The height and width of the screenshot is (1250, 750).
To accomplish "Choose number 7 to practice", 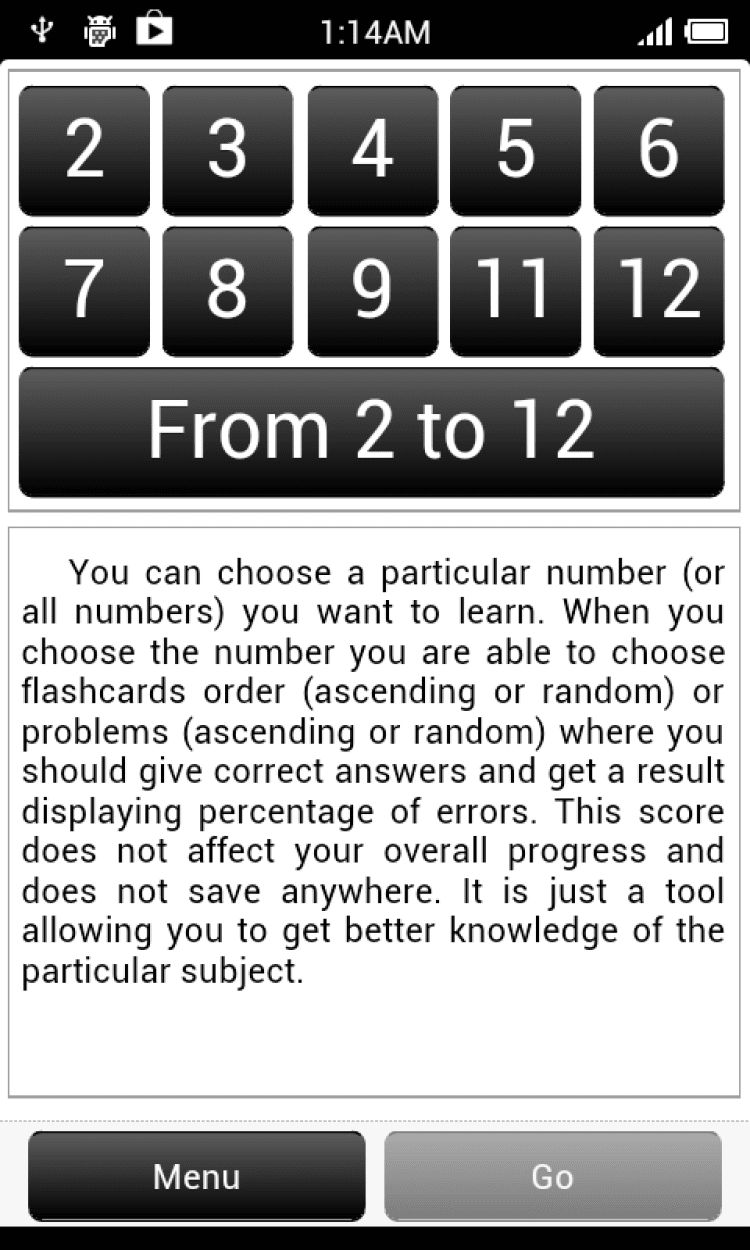I will pyautogui.click(x=84, y=291).
